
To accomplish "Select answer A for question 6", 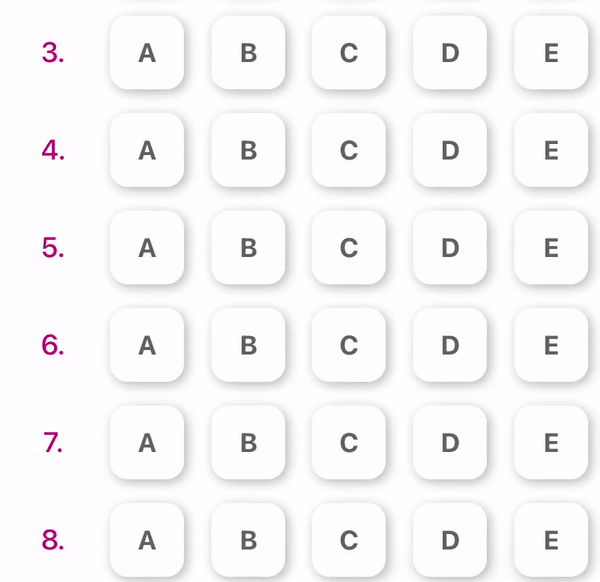I will coord(147,345).
